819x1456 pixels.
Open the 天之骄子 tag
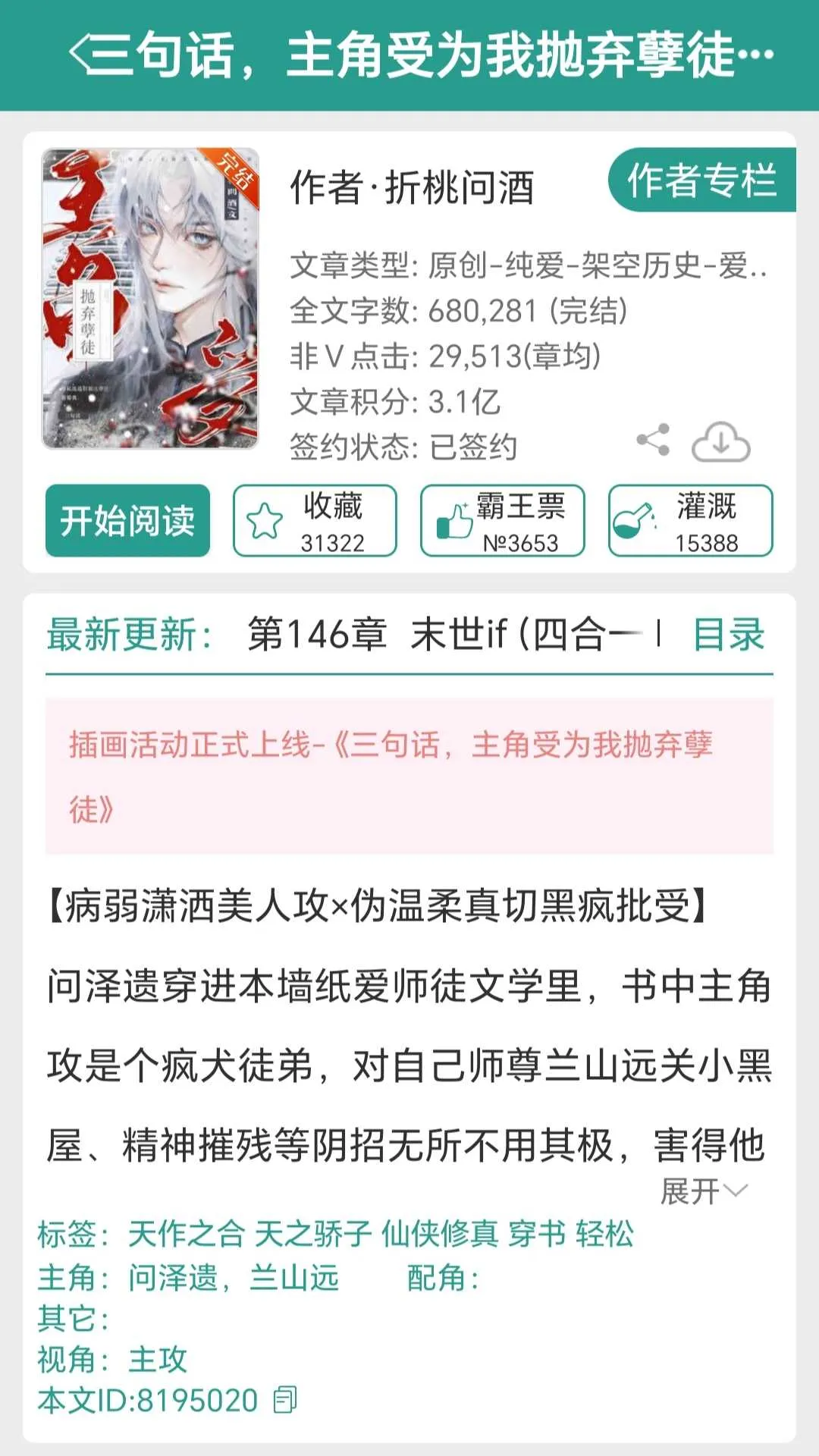(312, 1234)
